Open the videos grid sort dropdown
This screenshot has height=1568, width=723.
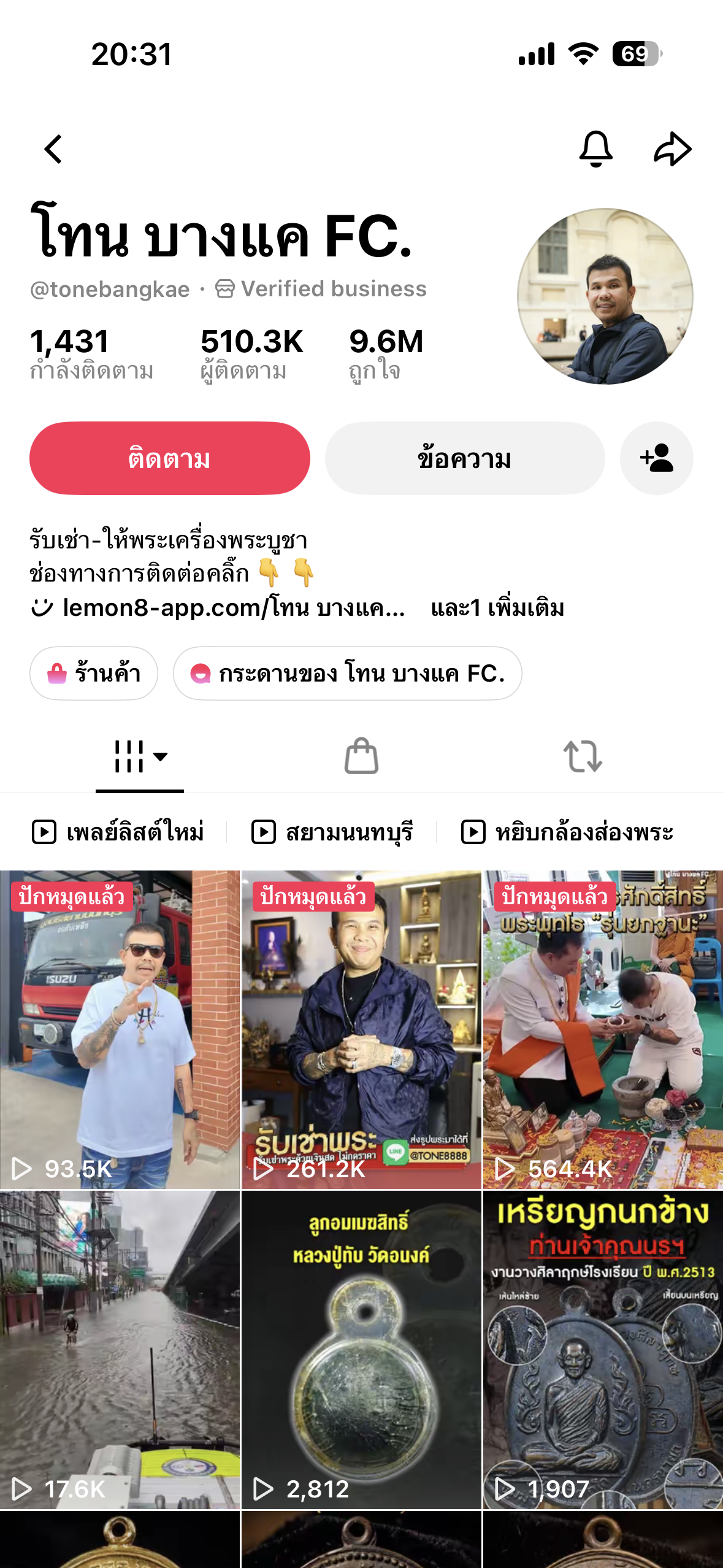140,756
